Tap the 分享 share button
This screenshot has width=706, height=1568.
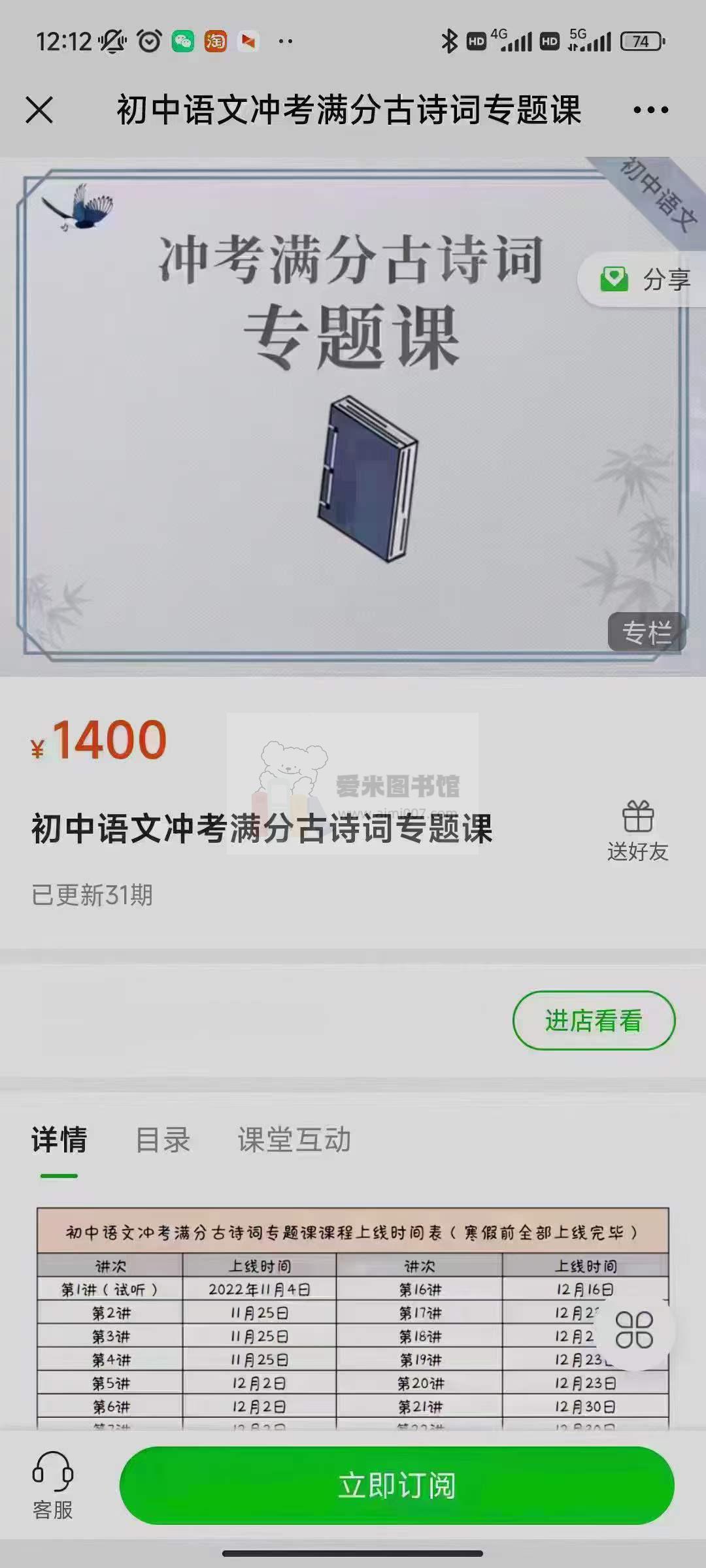coord(644,280)
